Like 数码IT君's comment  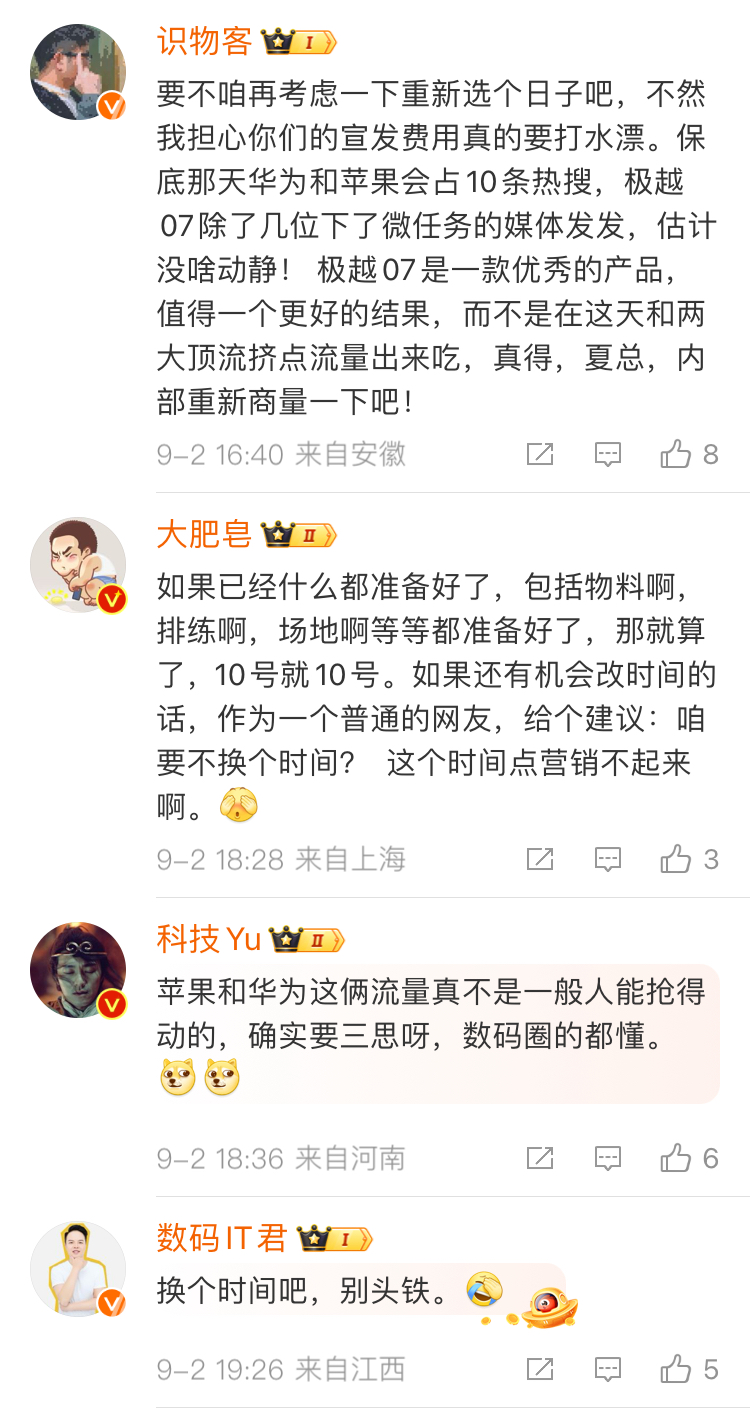click(677, 1369)
